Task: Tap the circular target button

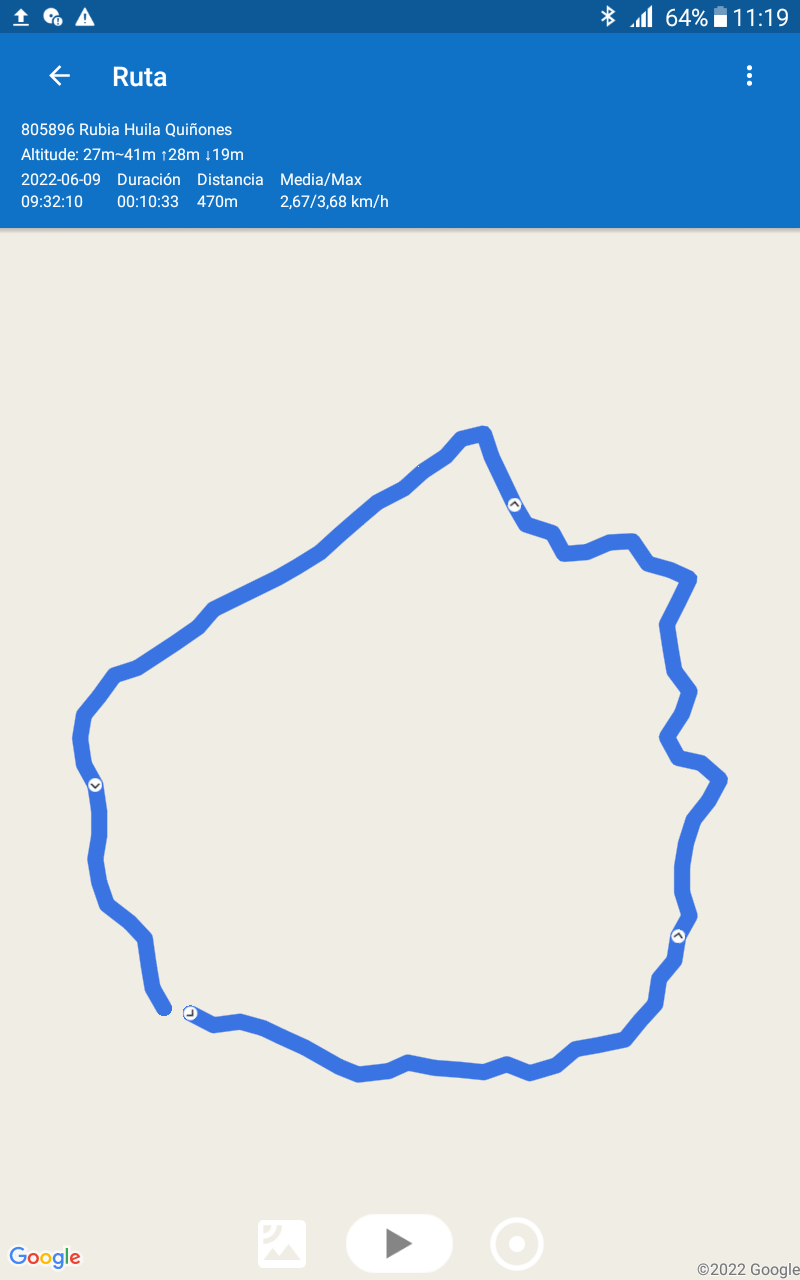Action: (517, 1244)
